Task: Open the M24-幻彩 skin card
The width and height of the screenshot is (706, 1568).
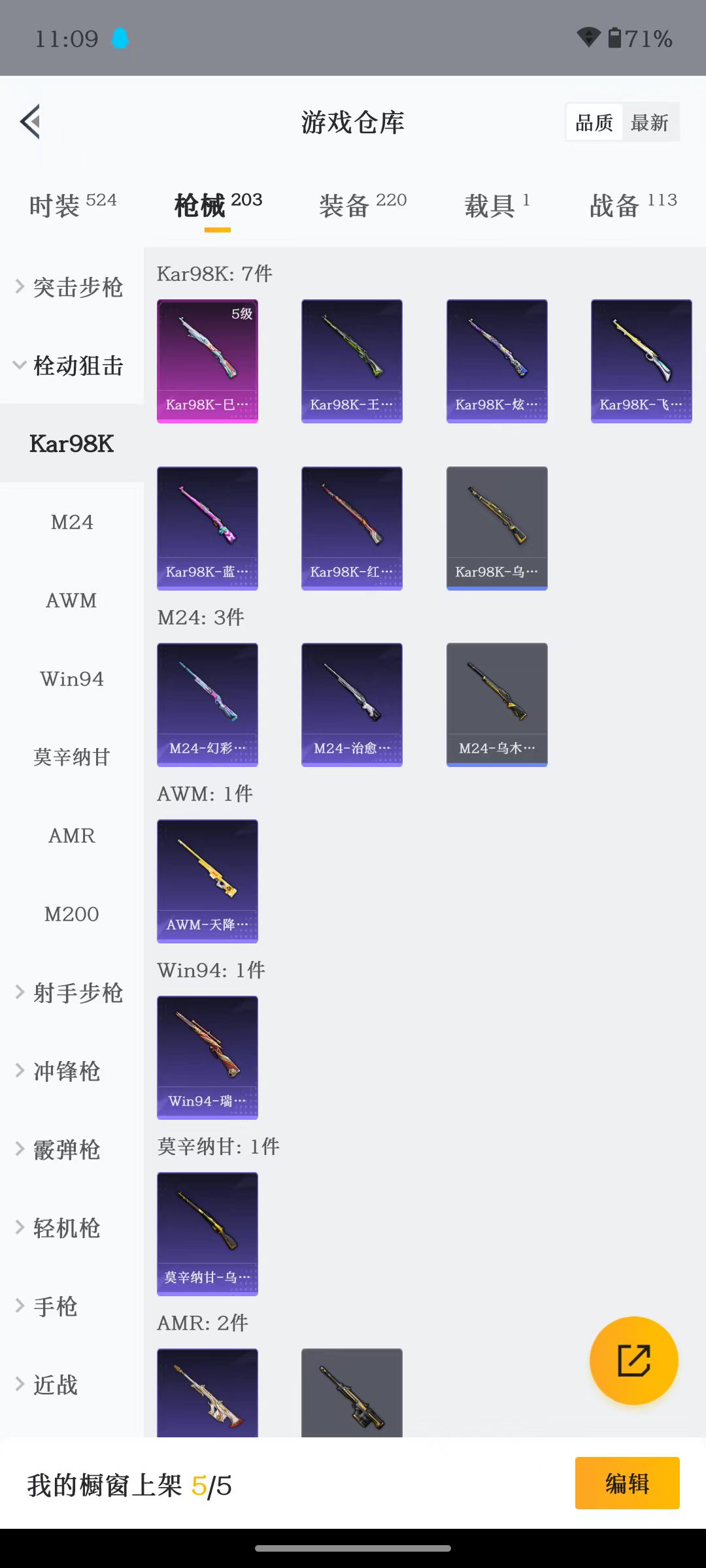Action: (x=207, y=704)
